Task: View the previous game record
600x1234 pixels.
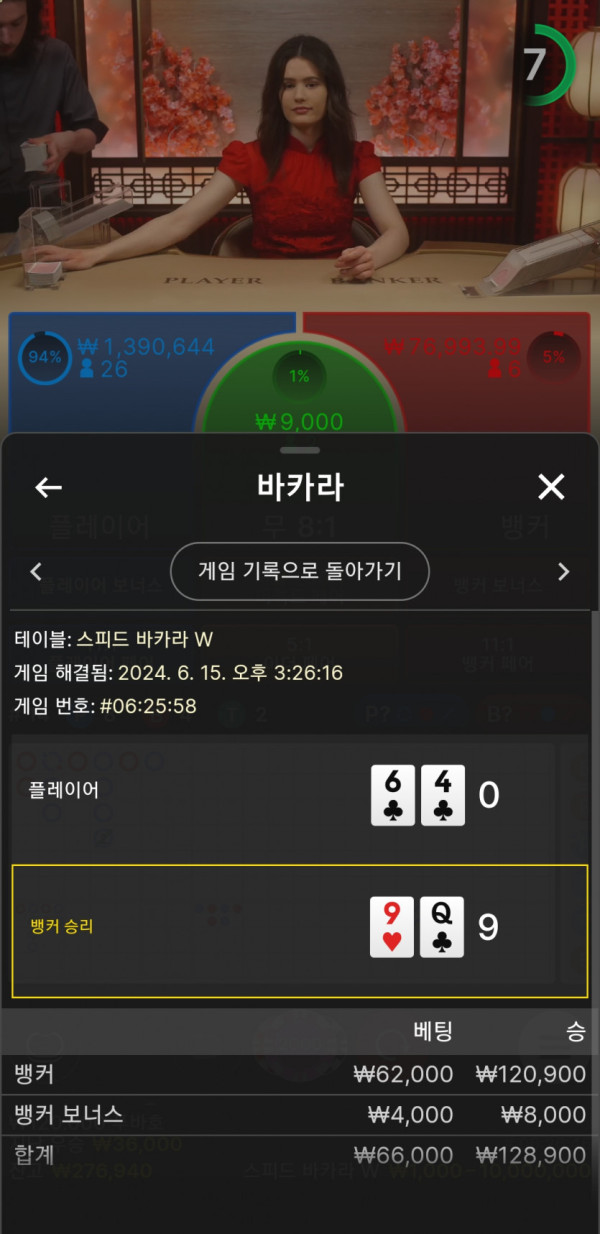Action: click(x=37, y=572)
